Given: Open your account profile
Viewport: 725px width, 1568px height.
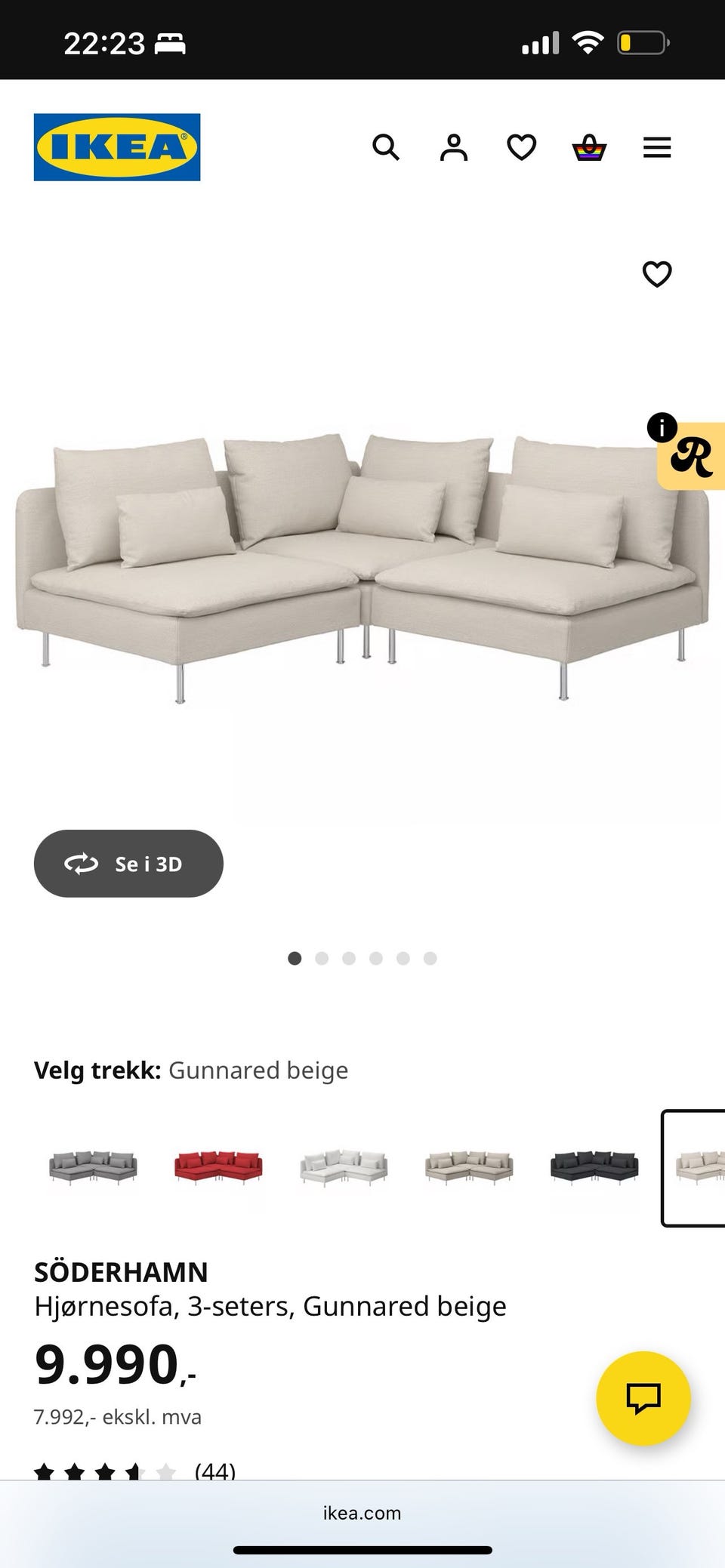Looking at the screenshot, I should coord(453,147).
